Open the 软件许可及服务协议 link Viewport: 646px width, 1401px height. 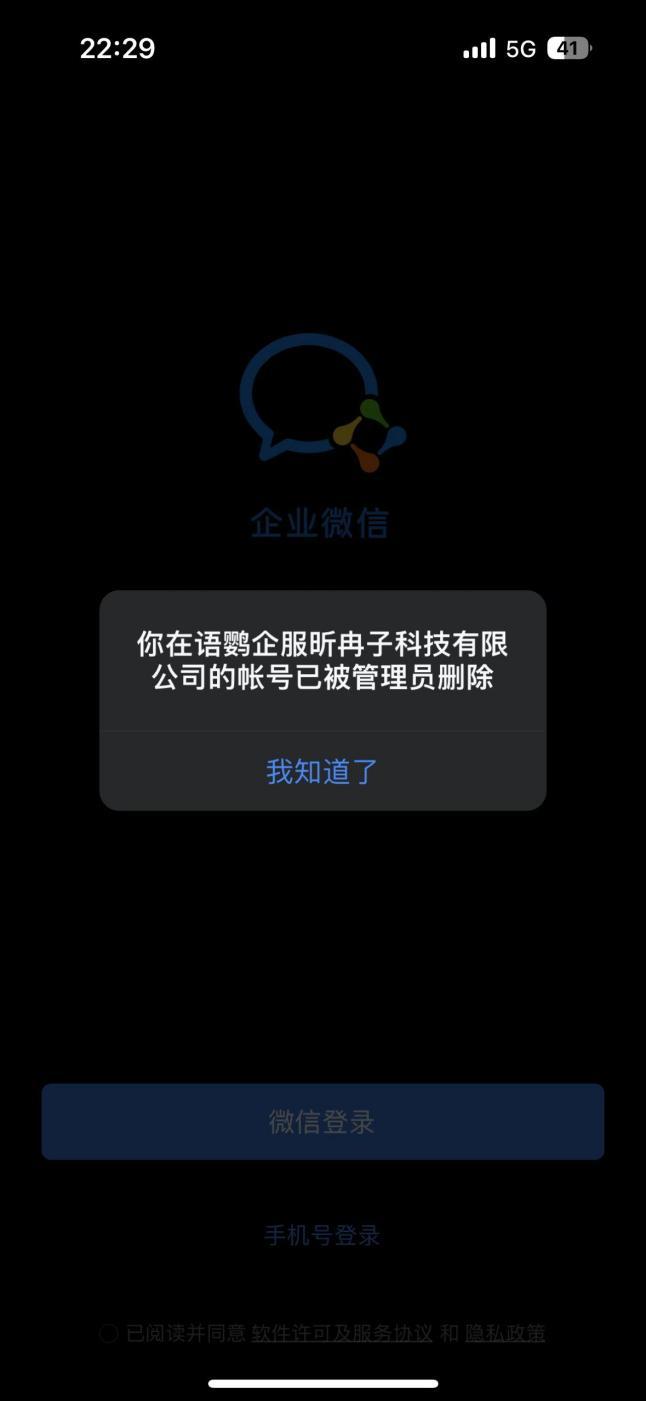tap(342, 1333)
